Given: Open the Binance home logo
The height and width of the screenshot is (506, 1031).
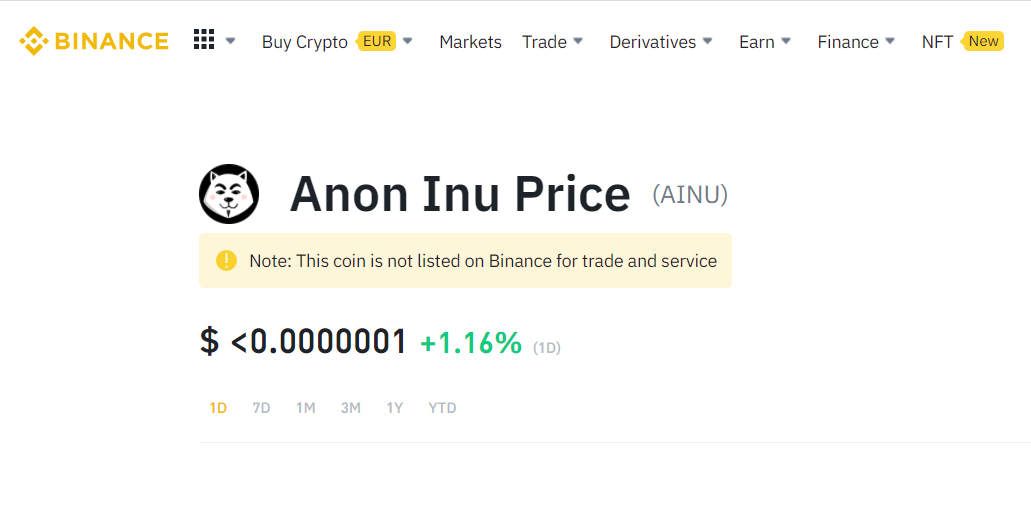Looking at the screenshot, I should coord(94,41).
